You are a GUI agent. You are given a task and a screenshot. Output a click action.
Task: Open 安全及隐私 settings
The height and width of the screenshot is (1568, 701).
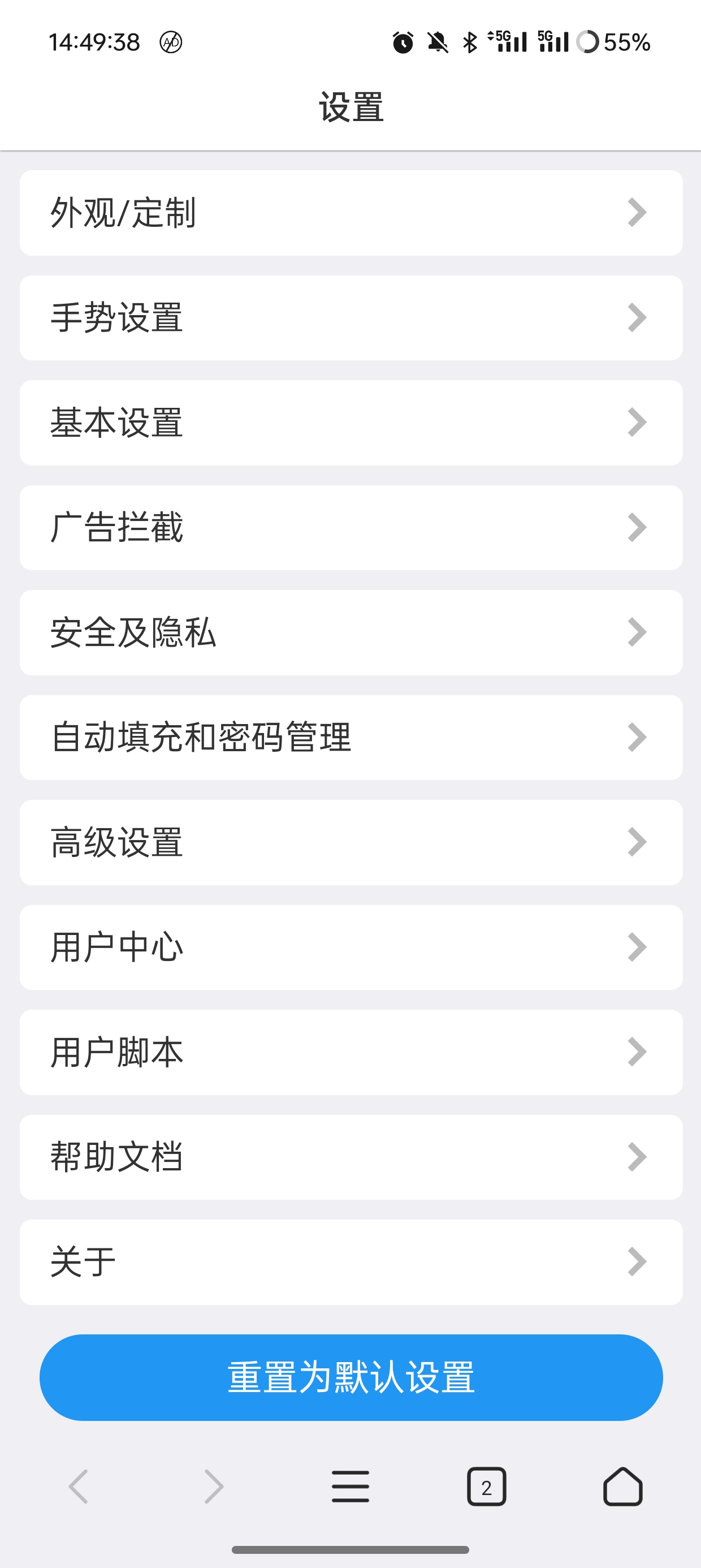350,632
